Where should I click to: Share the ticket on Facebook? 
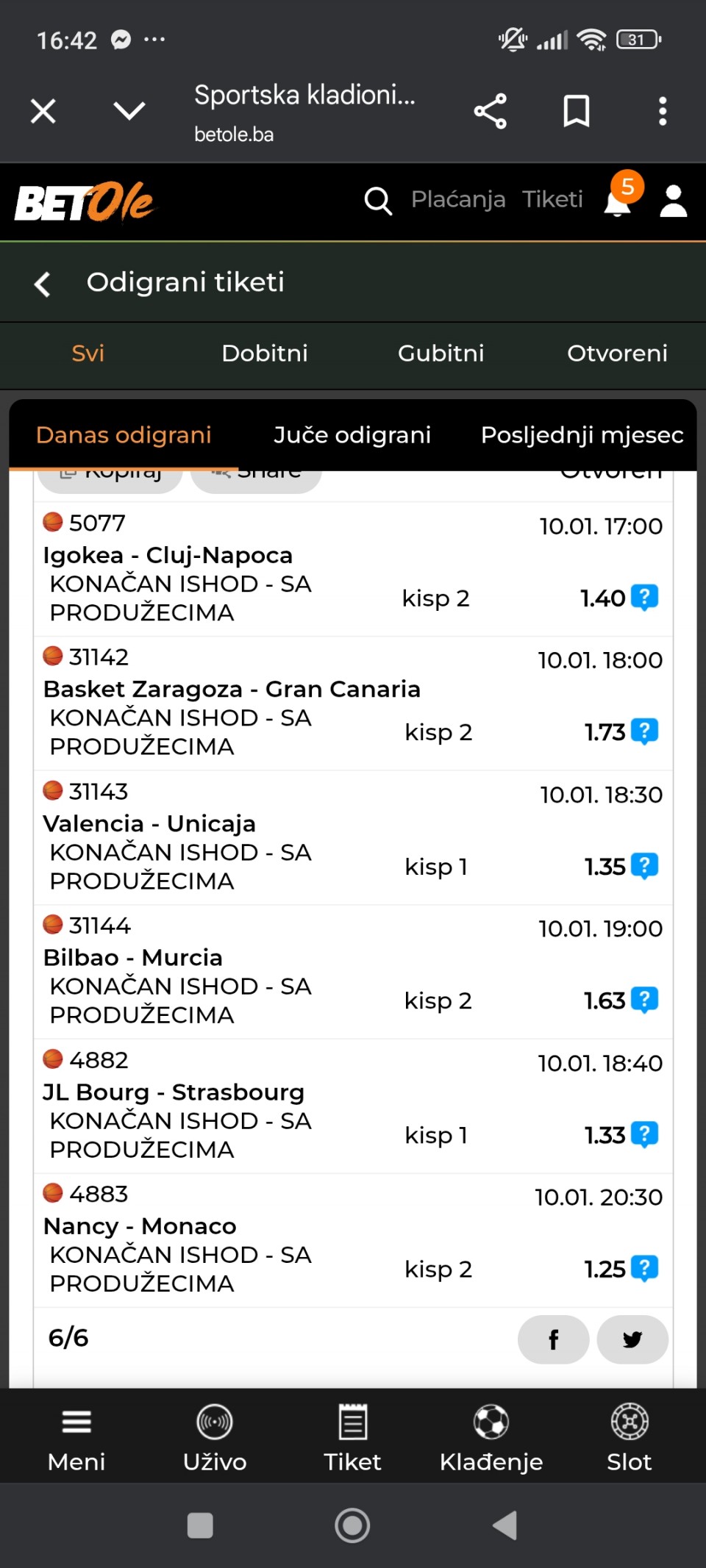tap(553, 1339)
